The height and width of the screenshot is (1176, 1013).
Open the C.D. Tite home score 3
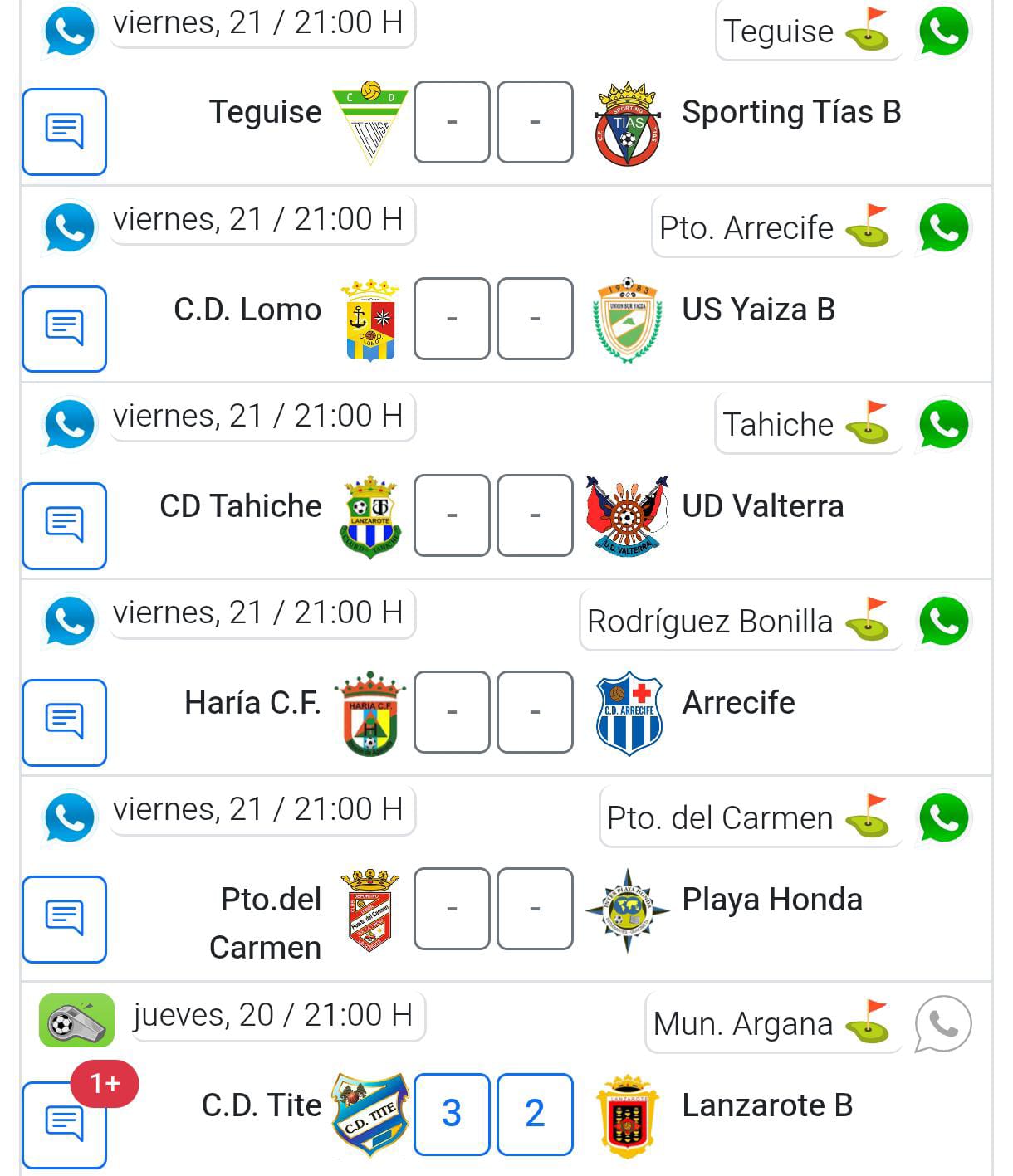point(451,1114)
